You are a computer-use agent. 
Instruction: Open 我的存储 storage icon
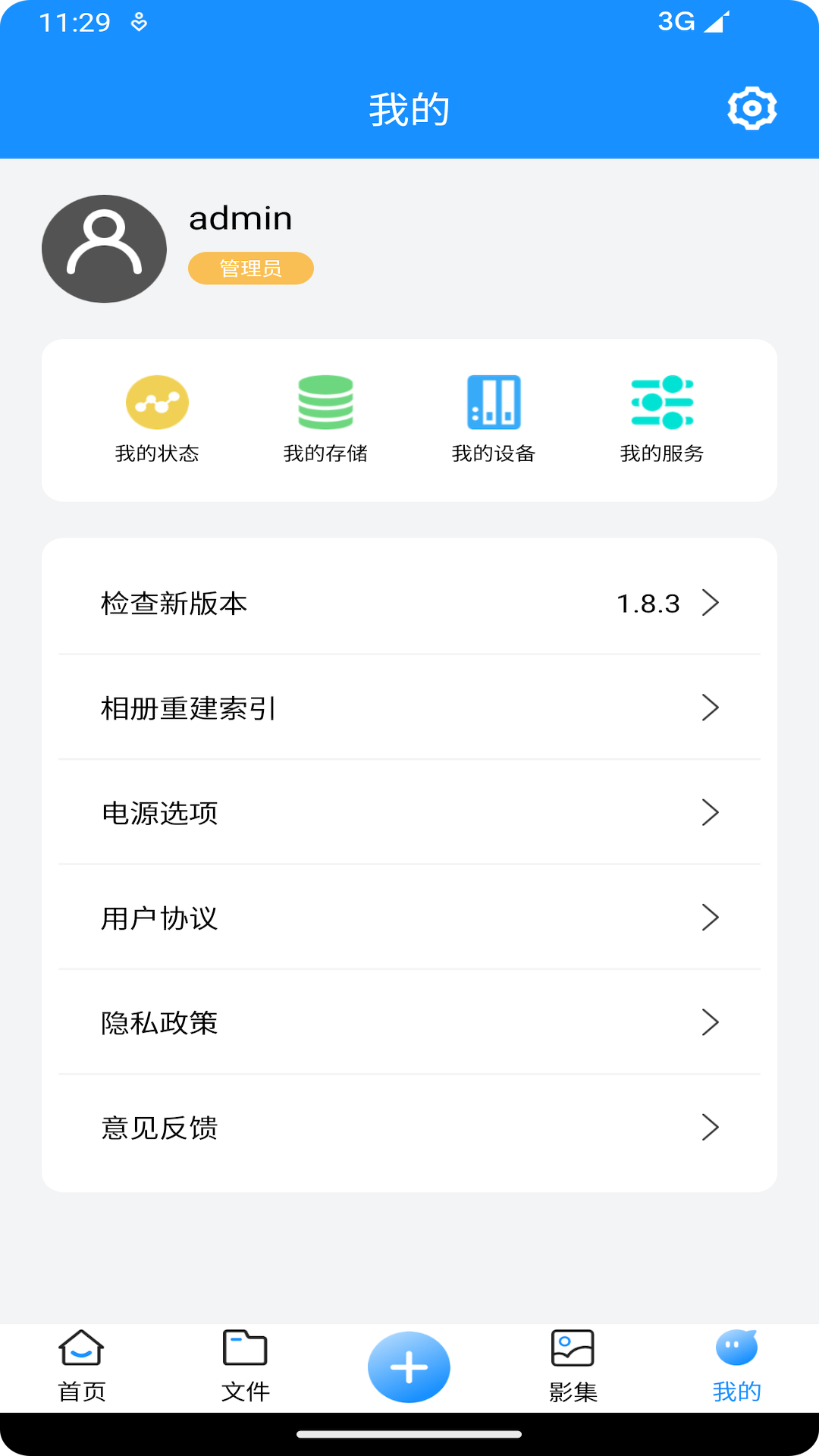pyautogui.click(x=325, y=402)
